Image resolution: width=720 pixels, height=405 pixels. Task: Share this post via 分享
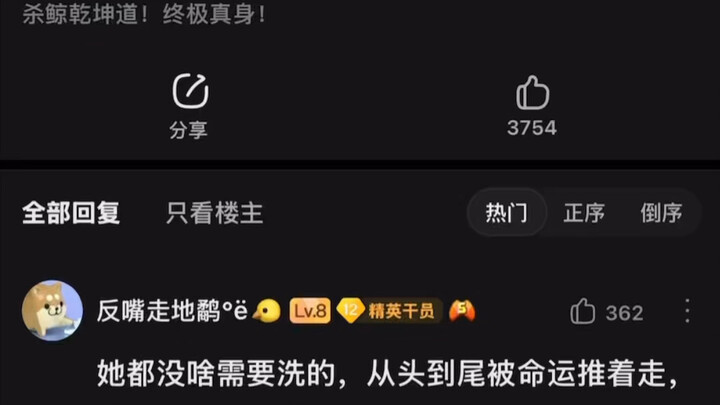click(189, 104)
